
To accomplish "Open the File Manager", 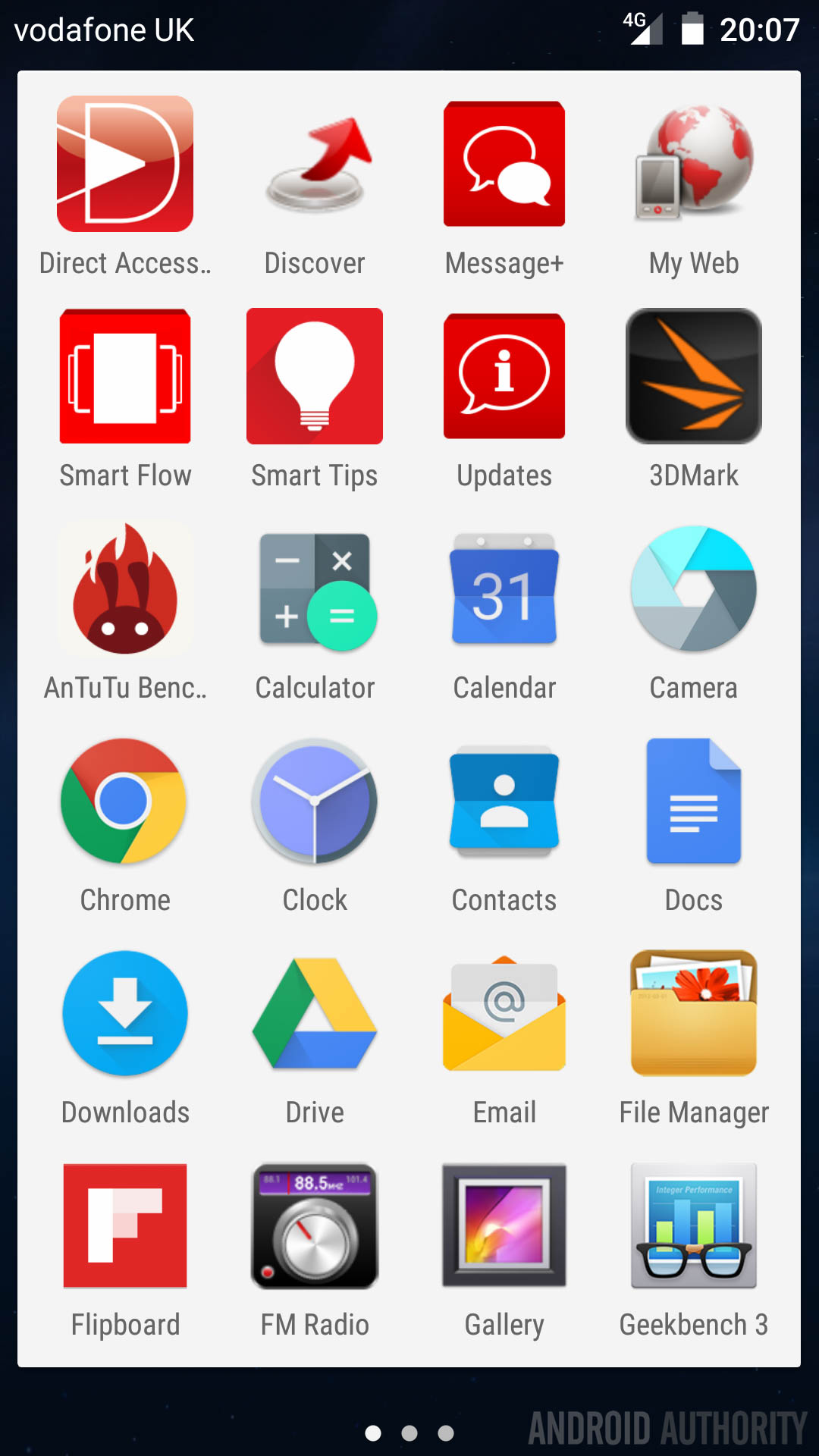I will (694, 1013).
